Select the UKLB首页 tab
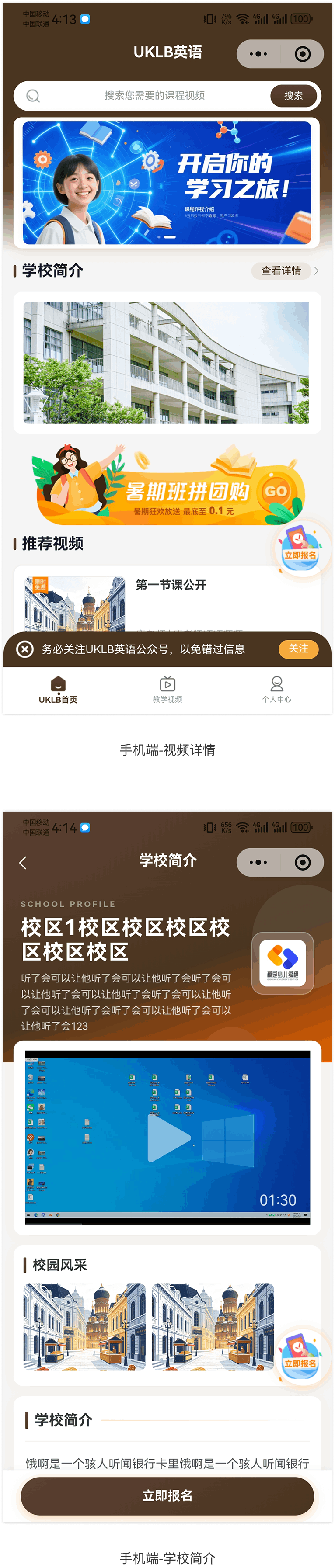The height and width of the screenshot is (1568, 335). [x=58, y=689]
